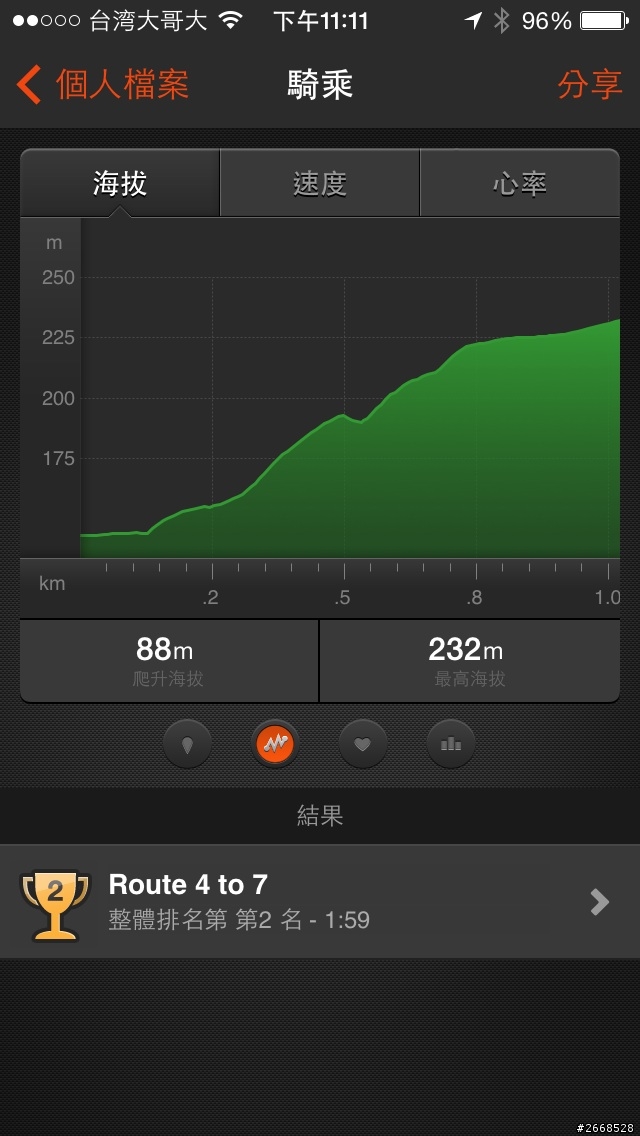The width and height of the screenshot is (640, 1136).
Task: Open the Route 4 to 7 result
Action: click(320, 902)
